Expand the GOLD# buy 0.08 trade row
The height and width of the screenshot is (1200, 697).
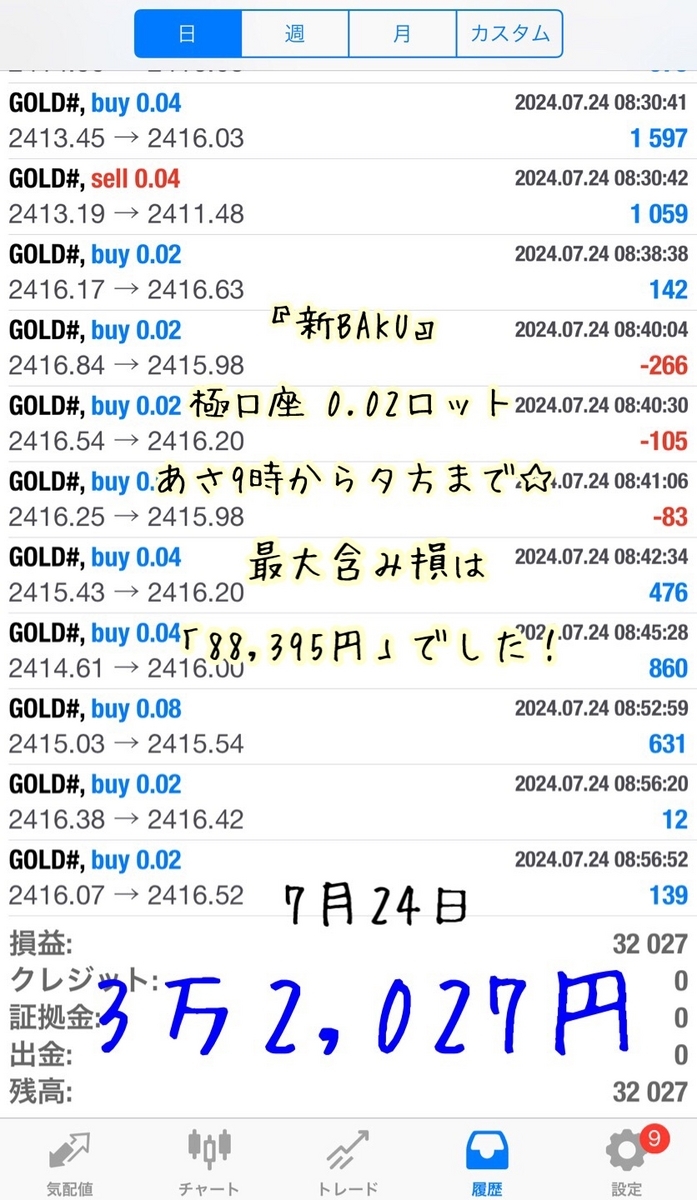pos(348,726)
